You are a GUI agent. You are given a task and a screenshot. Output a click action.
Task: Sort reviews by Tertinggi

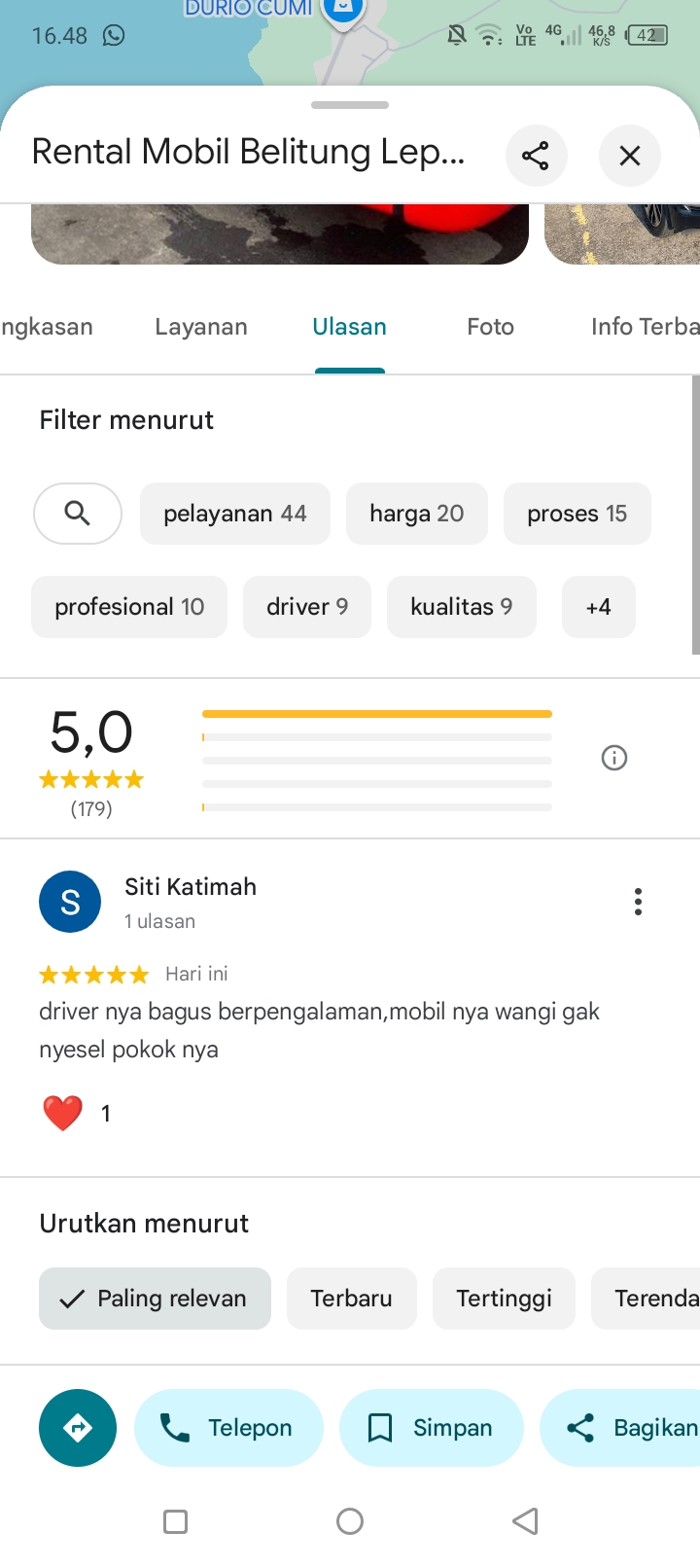point(505,1299)
